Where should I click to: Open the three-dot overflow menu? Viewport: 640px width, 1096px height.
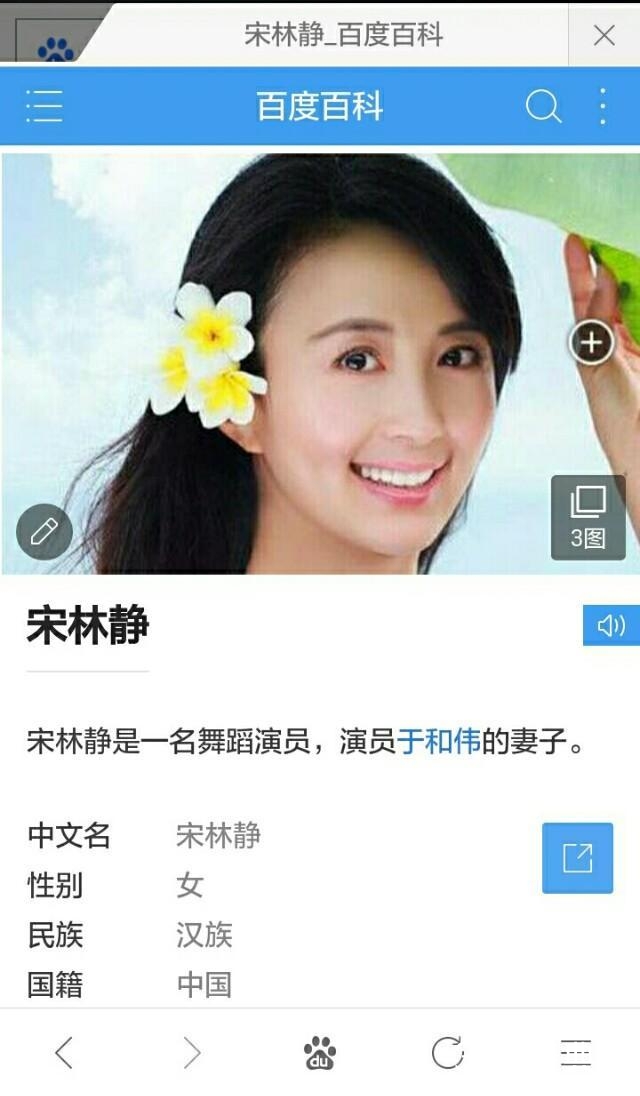[x=602, y=106]
